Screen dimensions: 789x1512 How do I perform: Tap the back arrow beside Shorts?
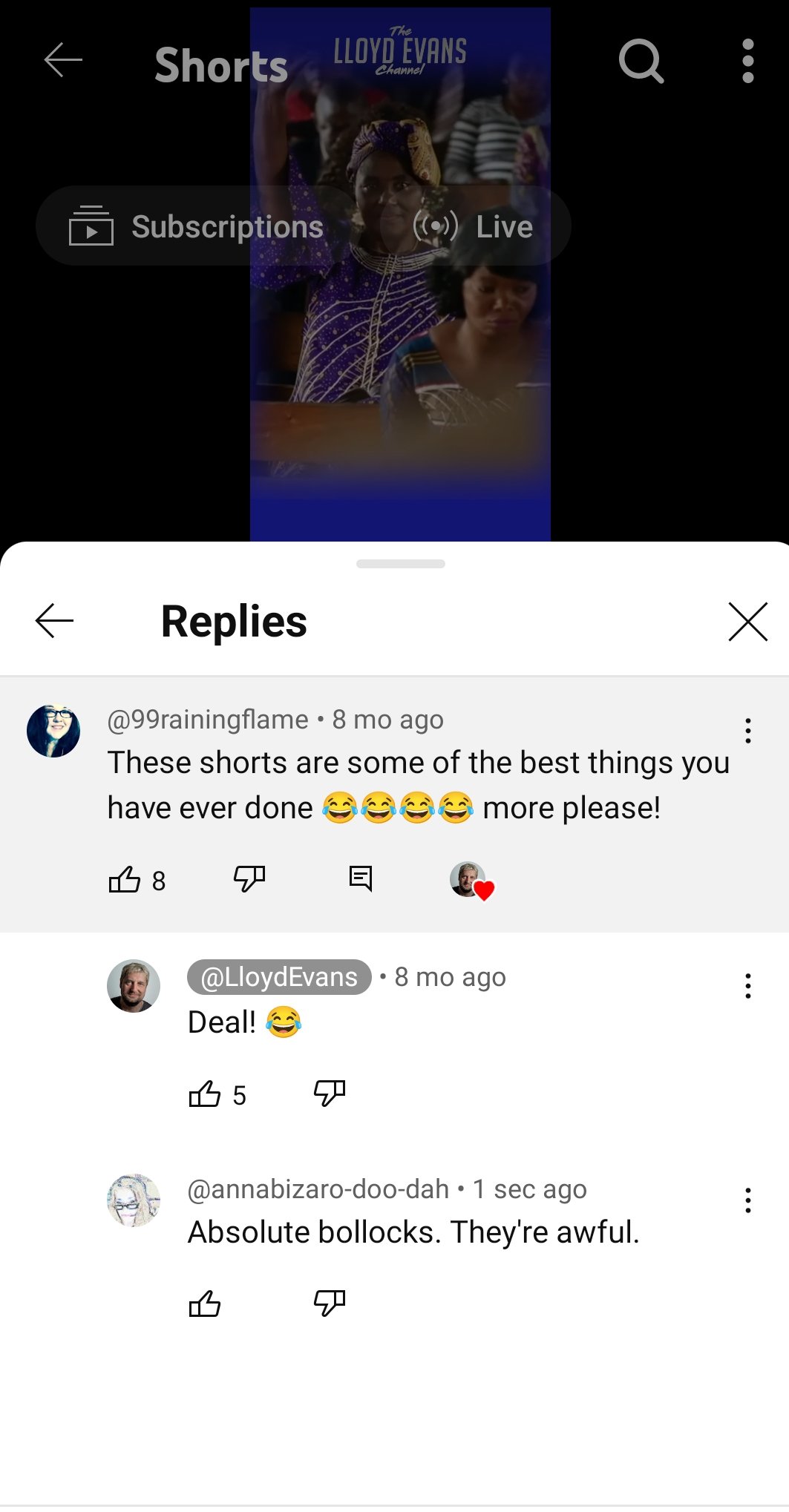coord(63,61)
